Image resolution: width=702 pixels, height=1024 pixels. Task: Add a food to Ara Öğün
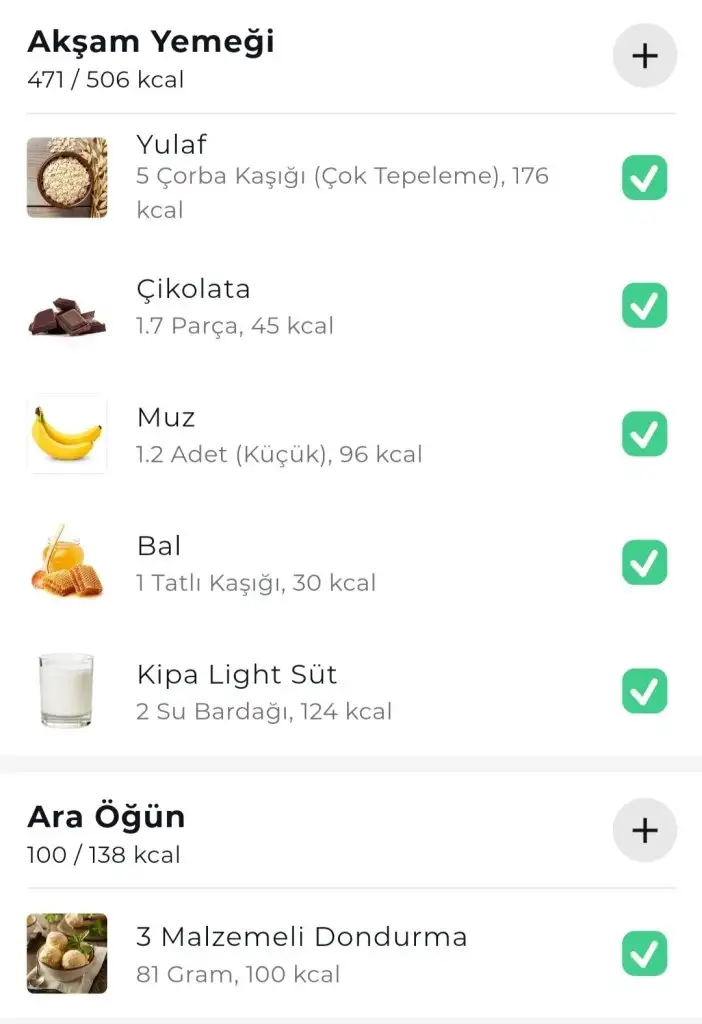(x=645, y=830)
